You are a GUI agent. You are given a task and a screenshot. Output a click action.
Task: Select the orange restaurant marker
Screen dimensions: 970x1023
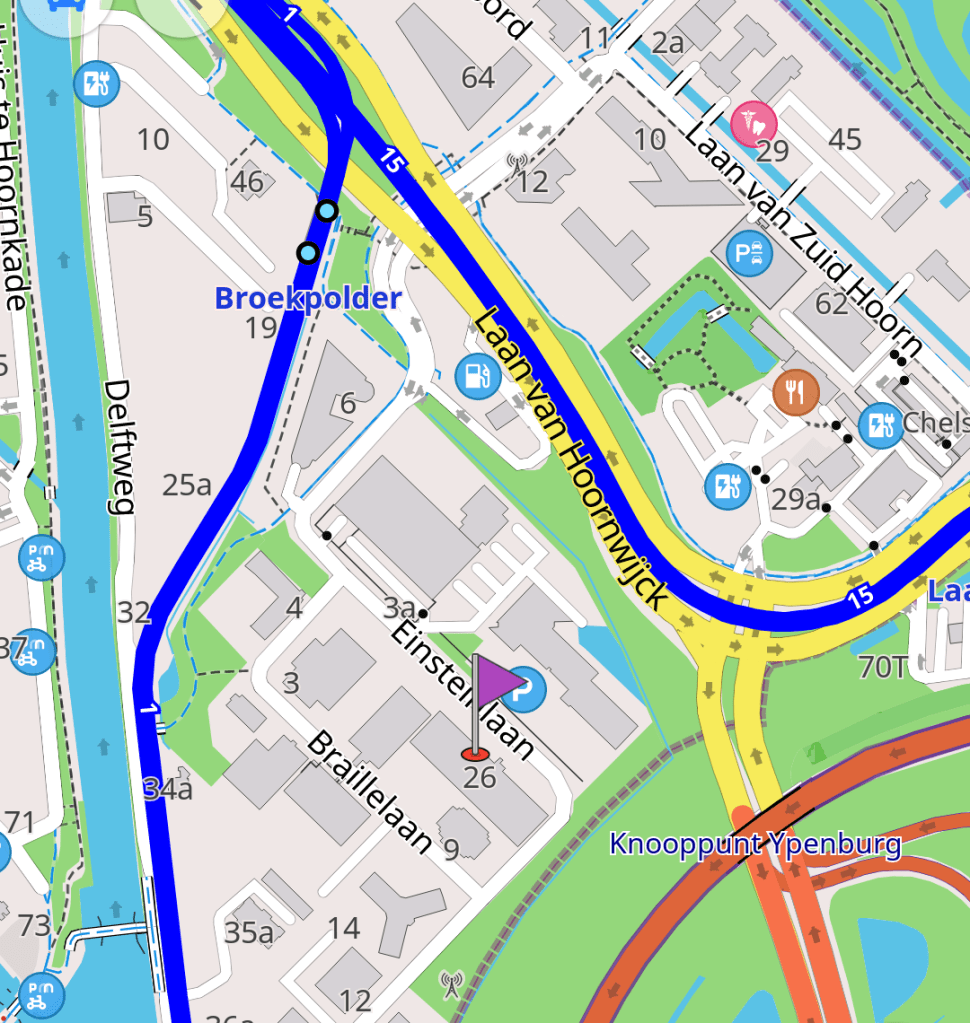pos(796,393)
